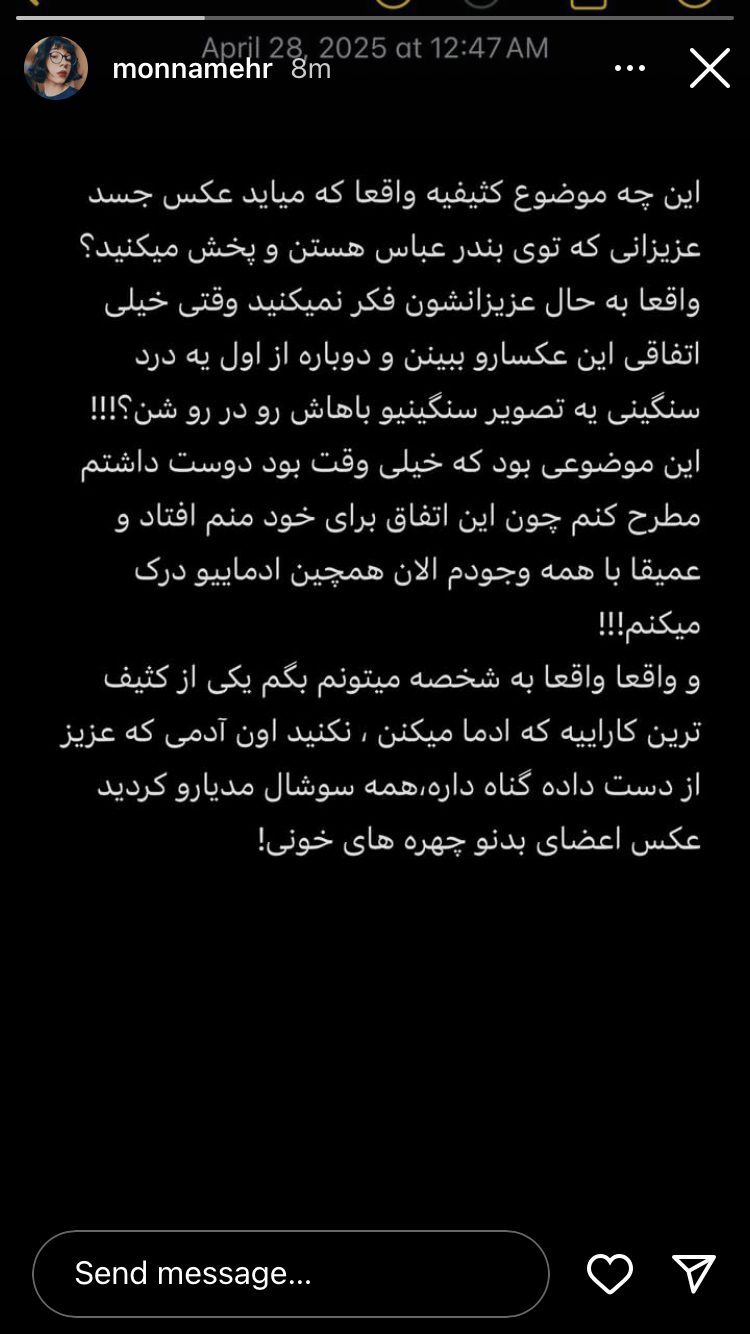Click the profile thumbnail beside the username
Screen dimensions: 750x1334
coord(57,68)
